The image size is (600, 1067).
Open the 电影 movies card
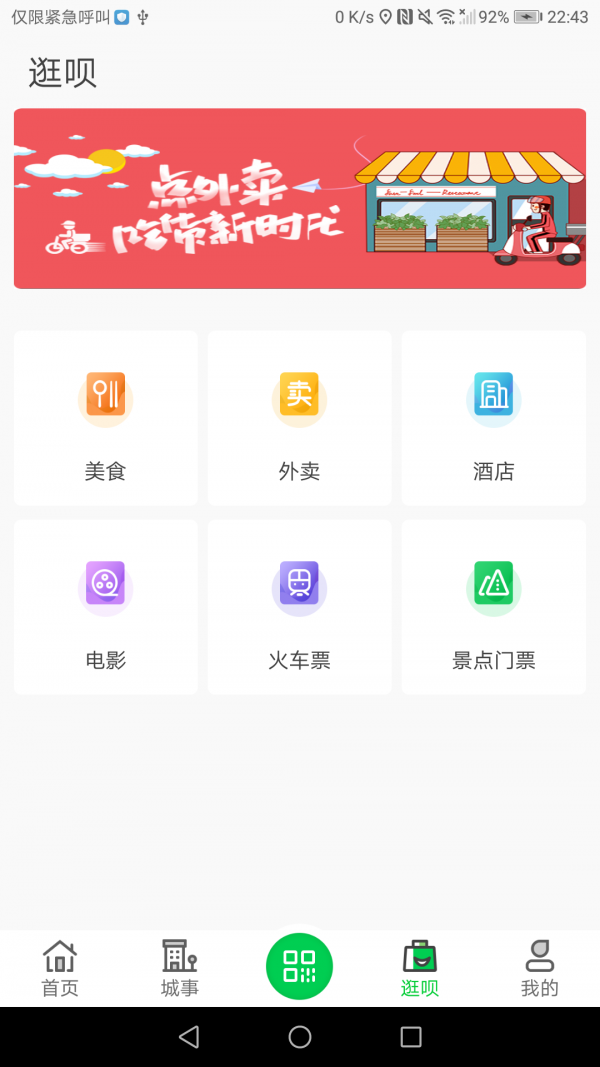(x=105, y=607)
